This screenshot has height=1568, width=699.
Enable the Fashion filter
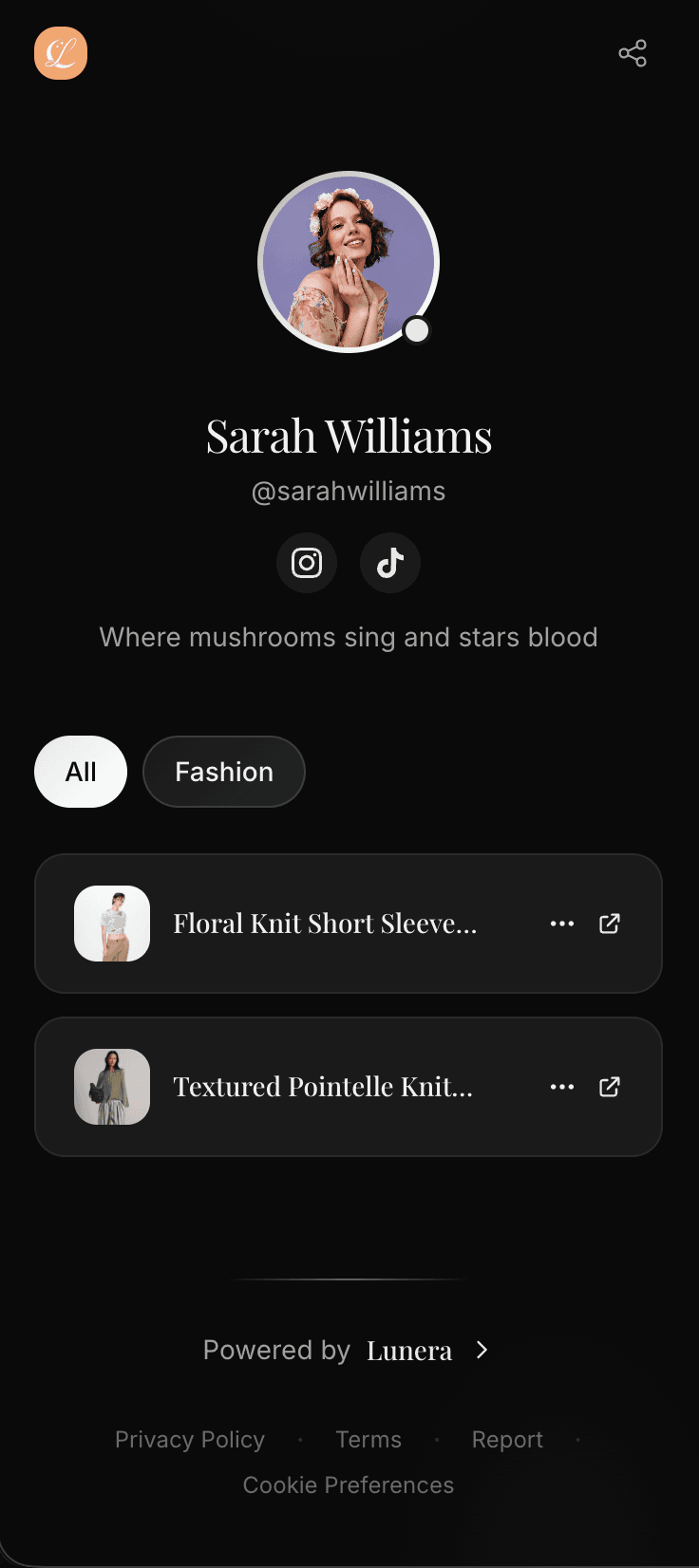(x=223, y=772)
